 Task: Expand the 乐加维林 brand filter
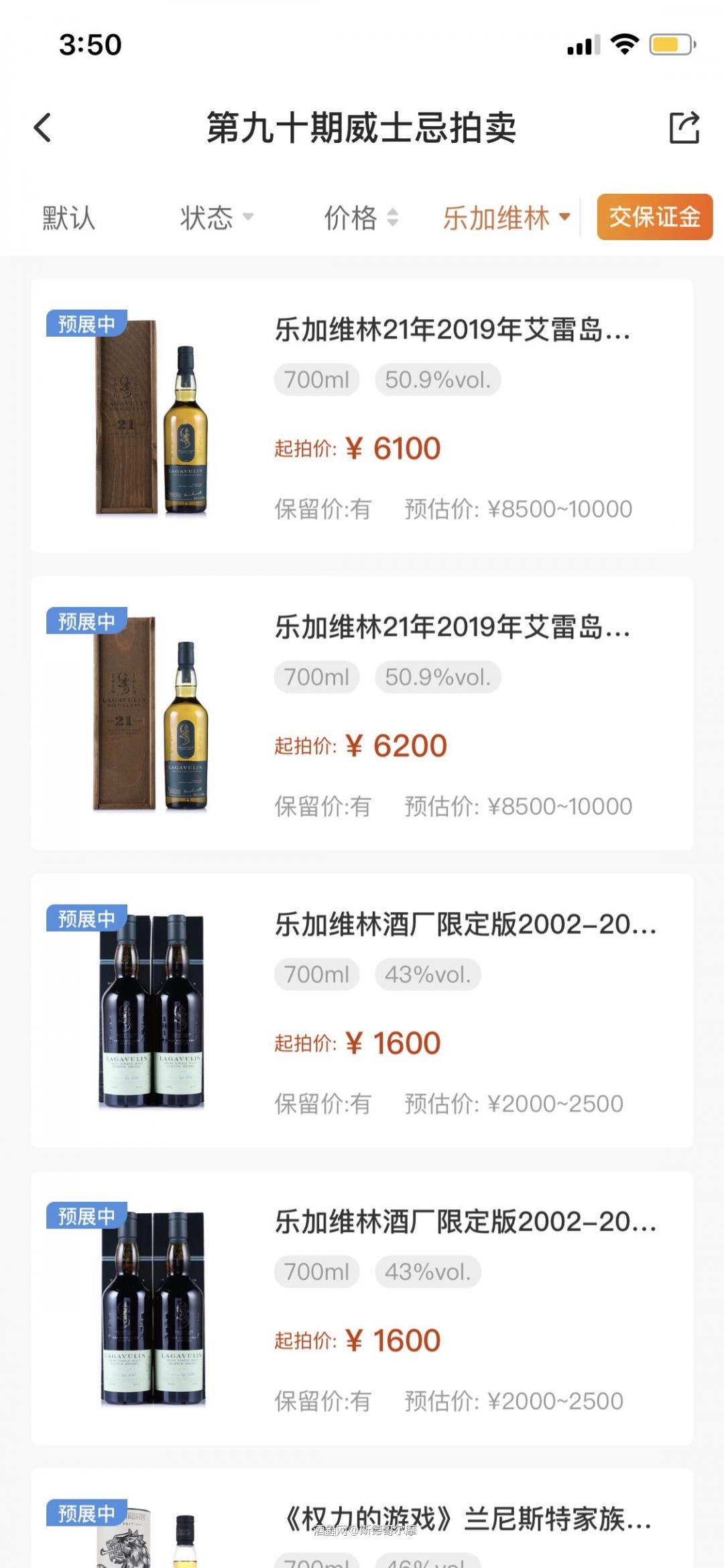tap(503, 218)
